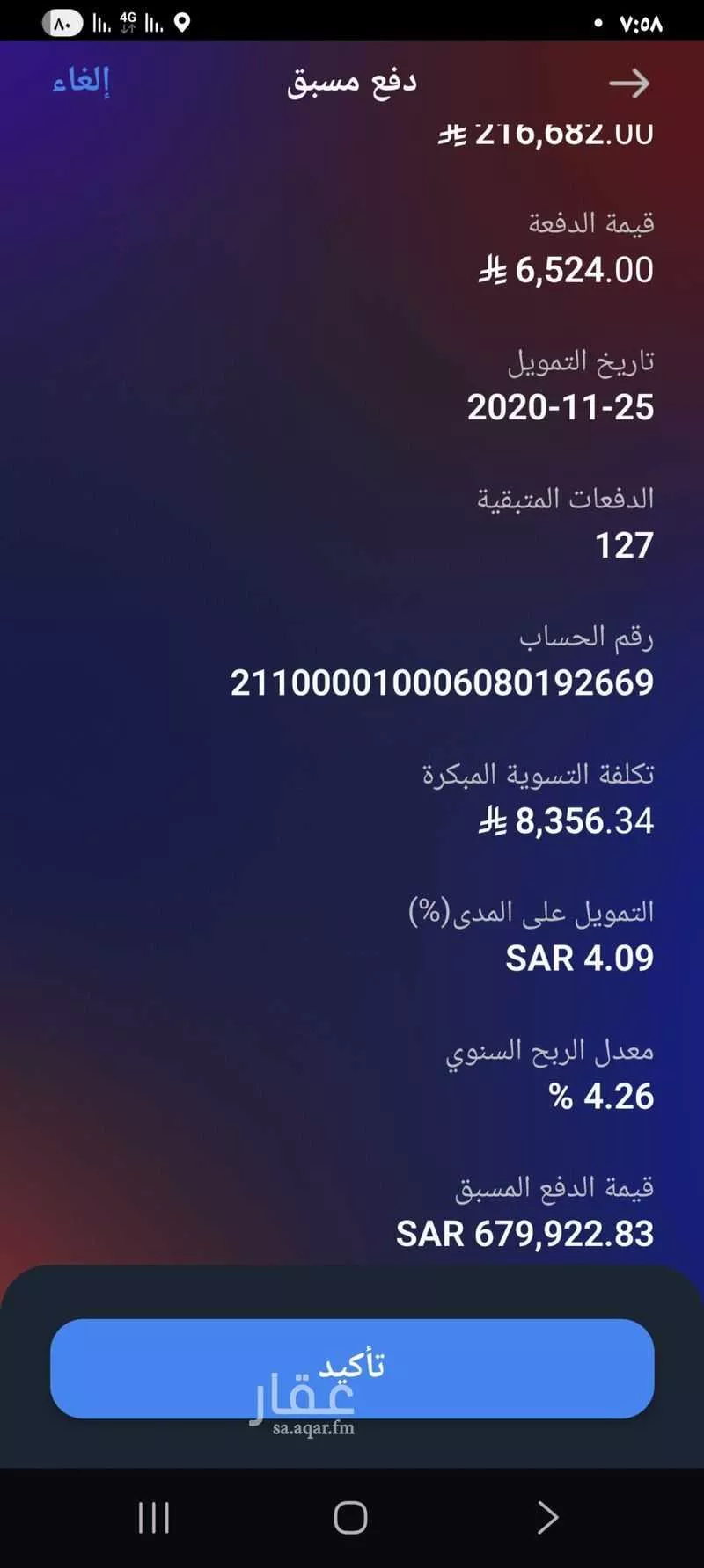Tap the prepayment amount SAR 679,922.83
Viewport: 704px width, 1568px height.
point(524,1233)
